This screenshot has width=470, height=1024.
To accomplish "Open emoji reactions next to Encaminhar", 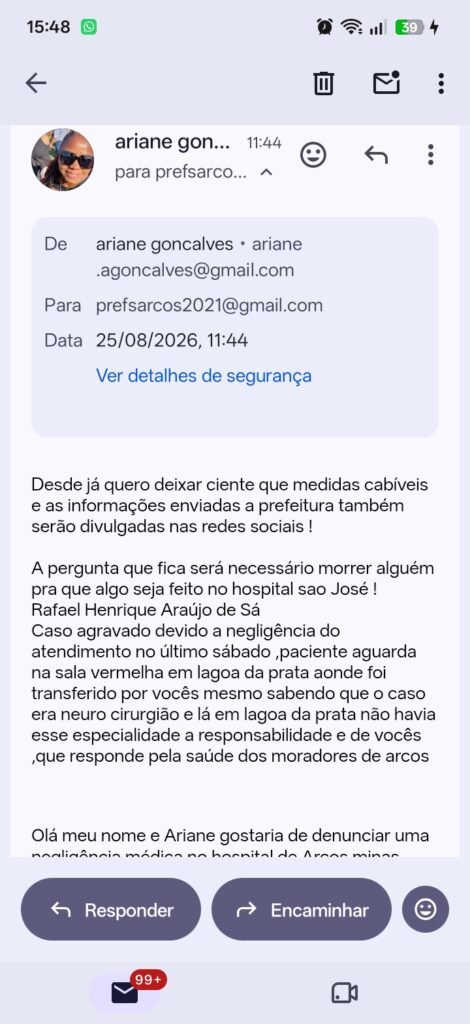I will click(426, 909).
